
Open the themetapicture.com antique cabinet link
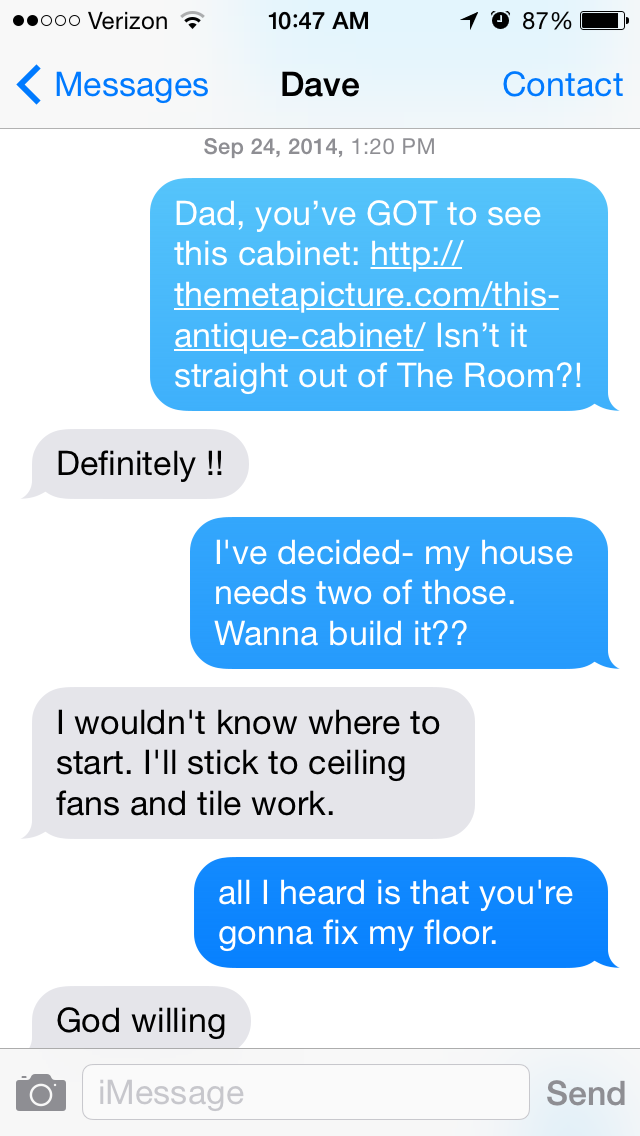coord(366,295)
